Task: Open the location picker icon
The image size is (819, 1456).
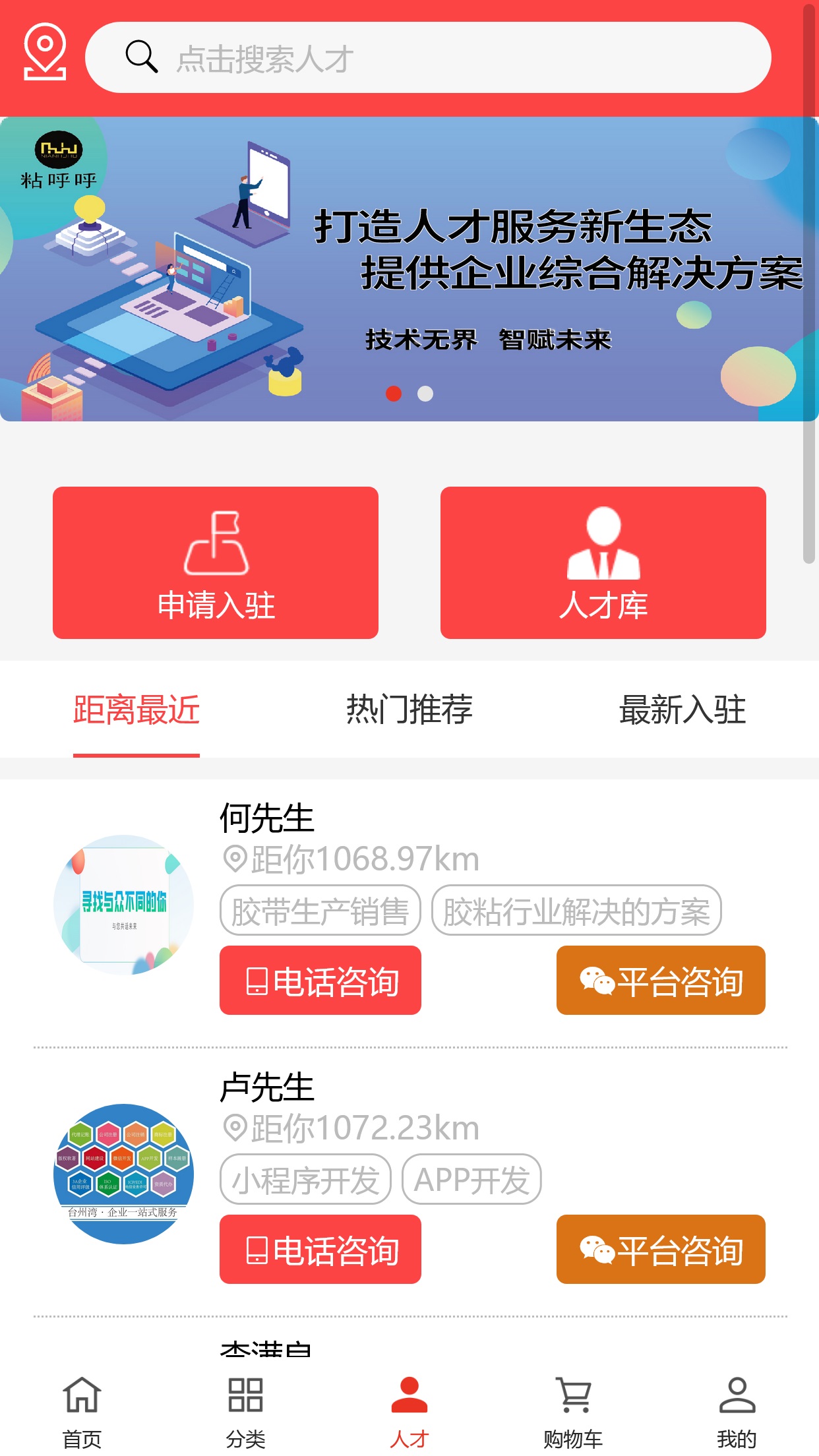Action: [45, 56]
